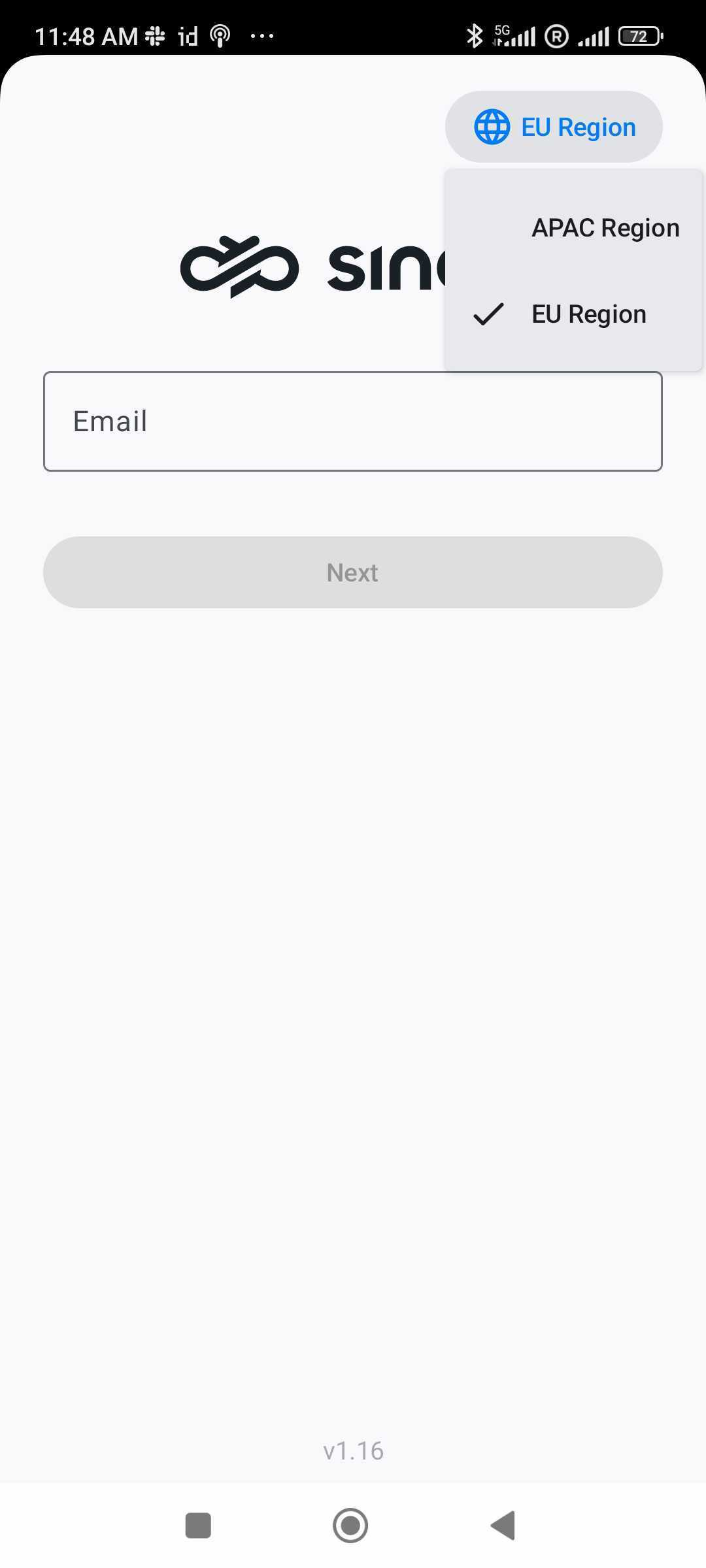Focus the Email input field
Viewport: 706px width, 1568px height.
coord(353,421)
